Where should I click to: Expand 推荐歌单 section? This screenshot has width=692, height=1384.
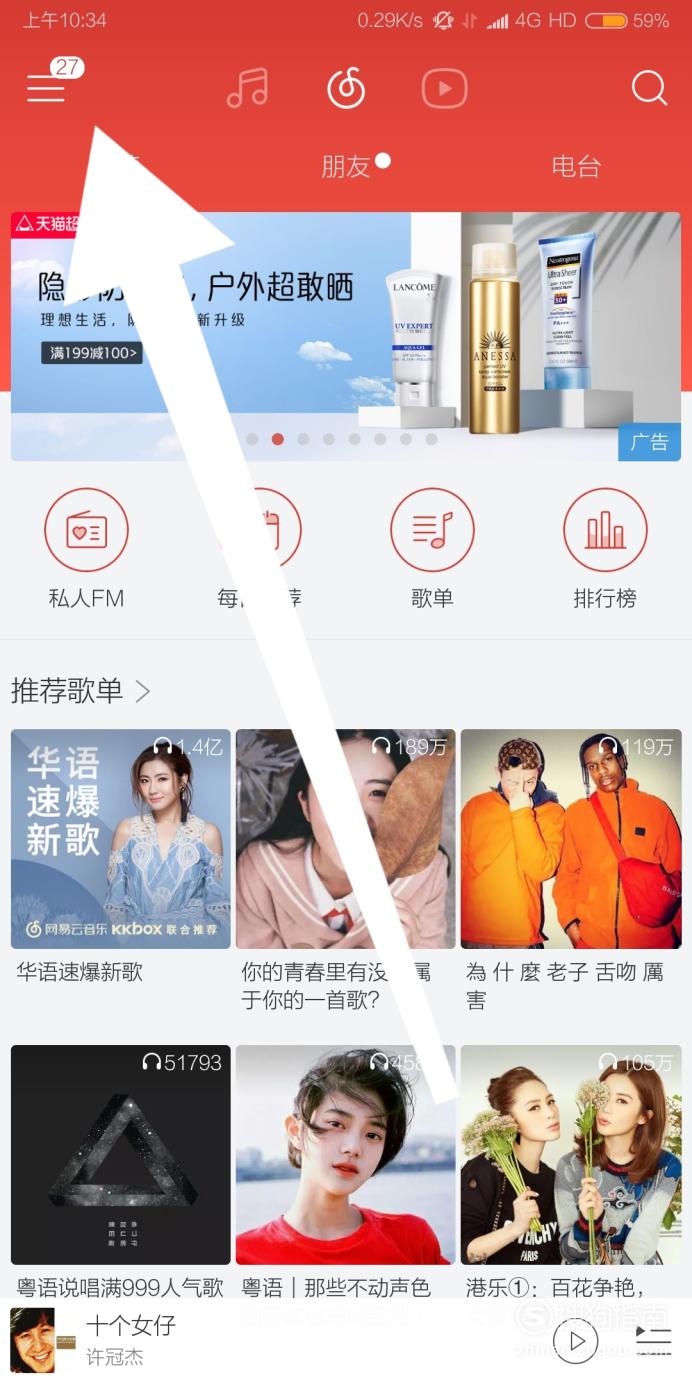(x=81, y=690)
